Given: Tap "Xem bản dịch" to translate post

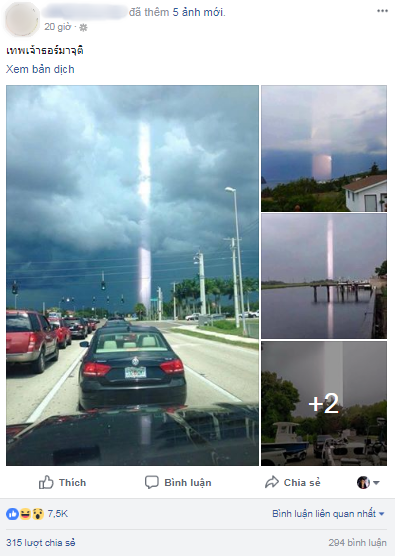Looking at the screenshot, I should pos(40,69).
